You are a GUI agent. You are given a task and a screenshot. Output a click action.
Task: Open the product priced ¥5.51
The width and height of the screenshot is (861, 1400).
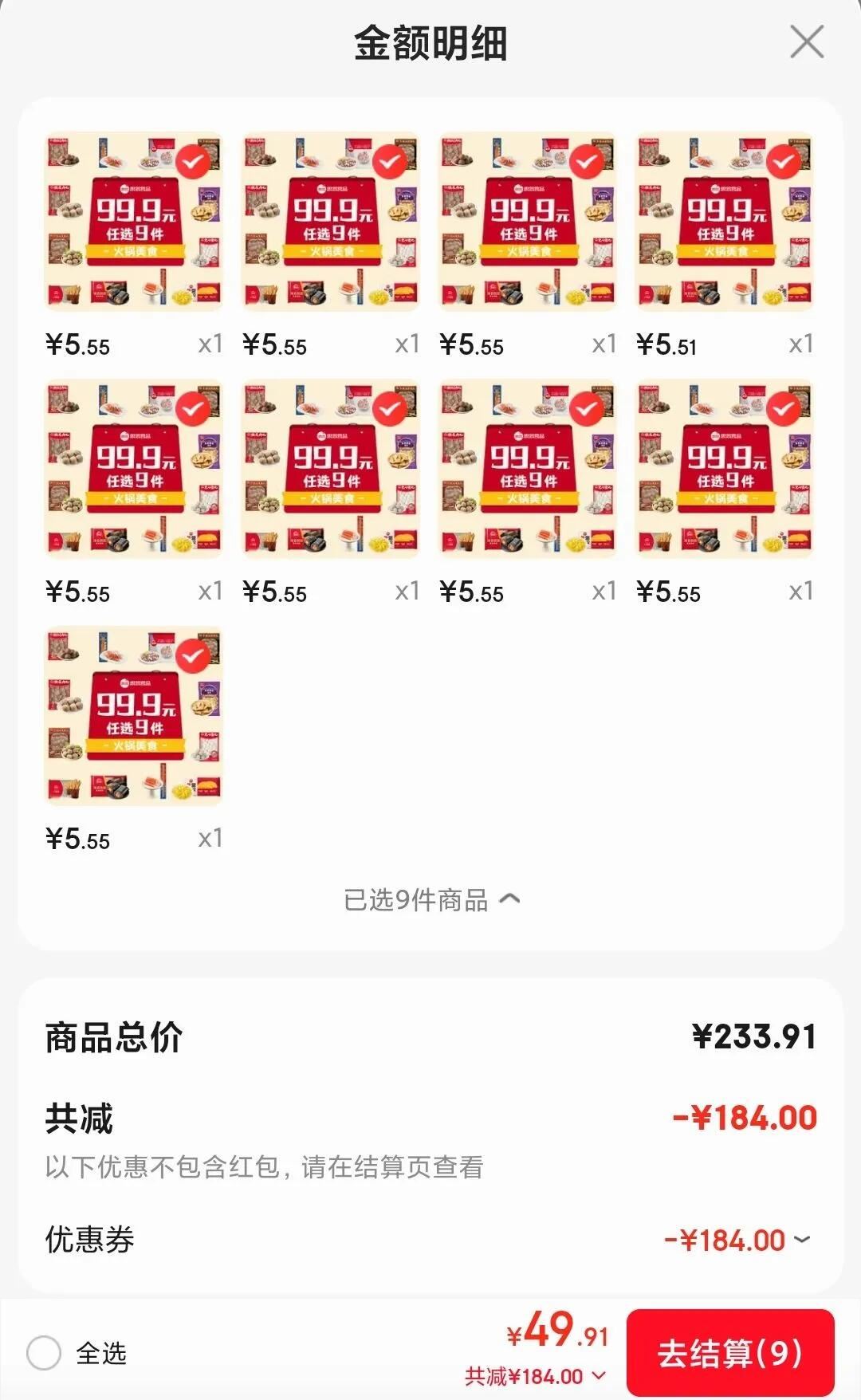724,222
